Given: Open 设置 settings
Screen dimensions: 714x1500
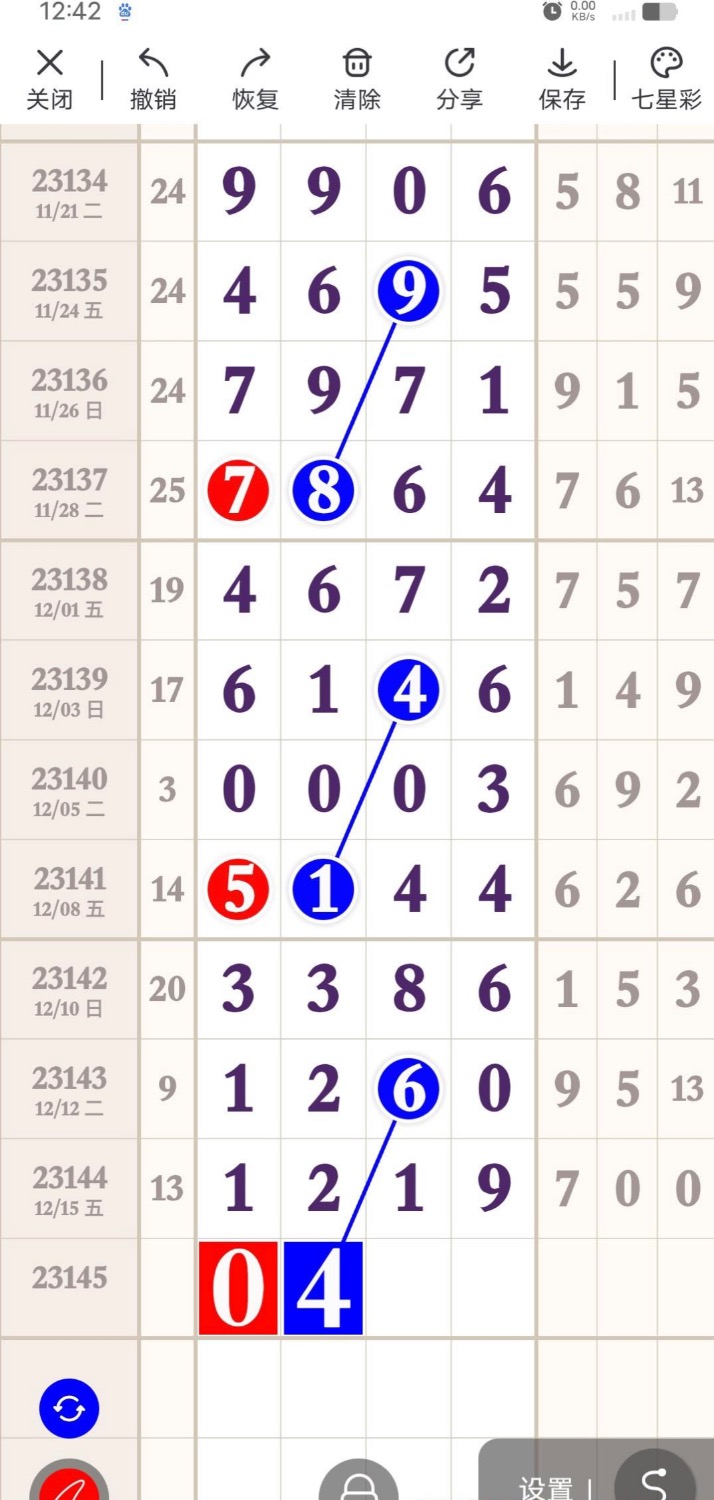Looking at the screenshot, I should [x=545, y=1488].
